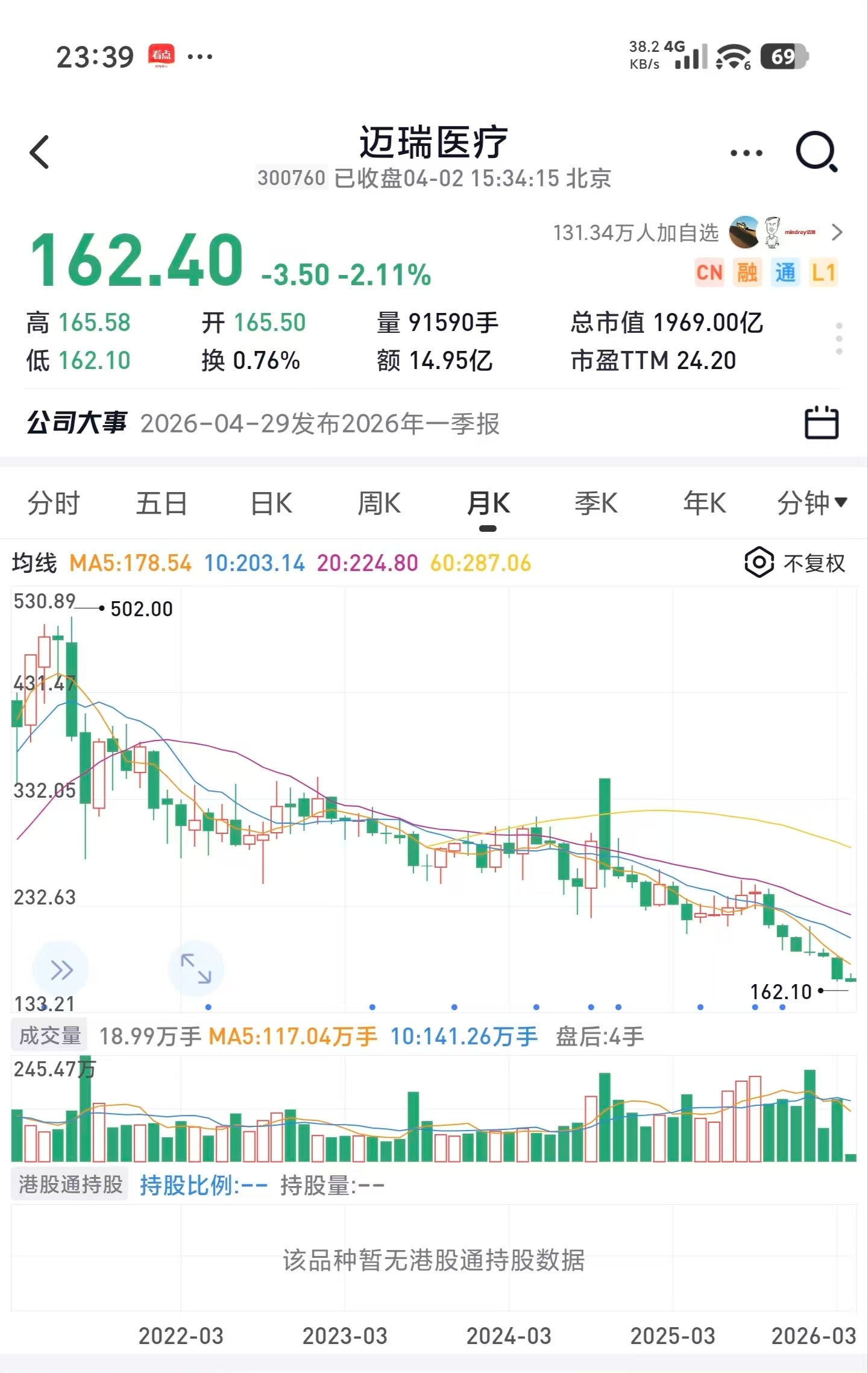Change the 不复权 adjustment setting
The image size is (868, 1373).
795,563
